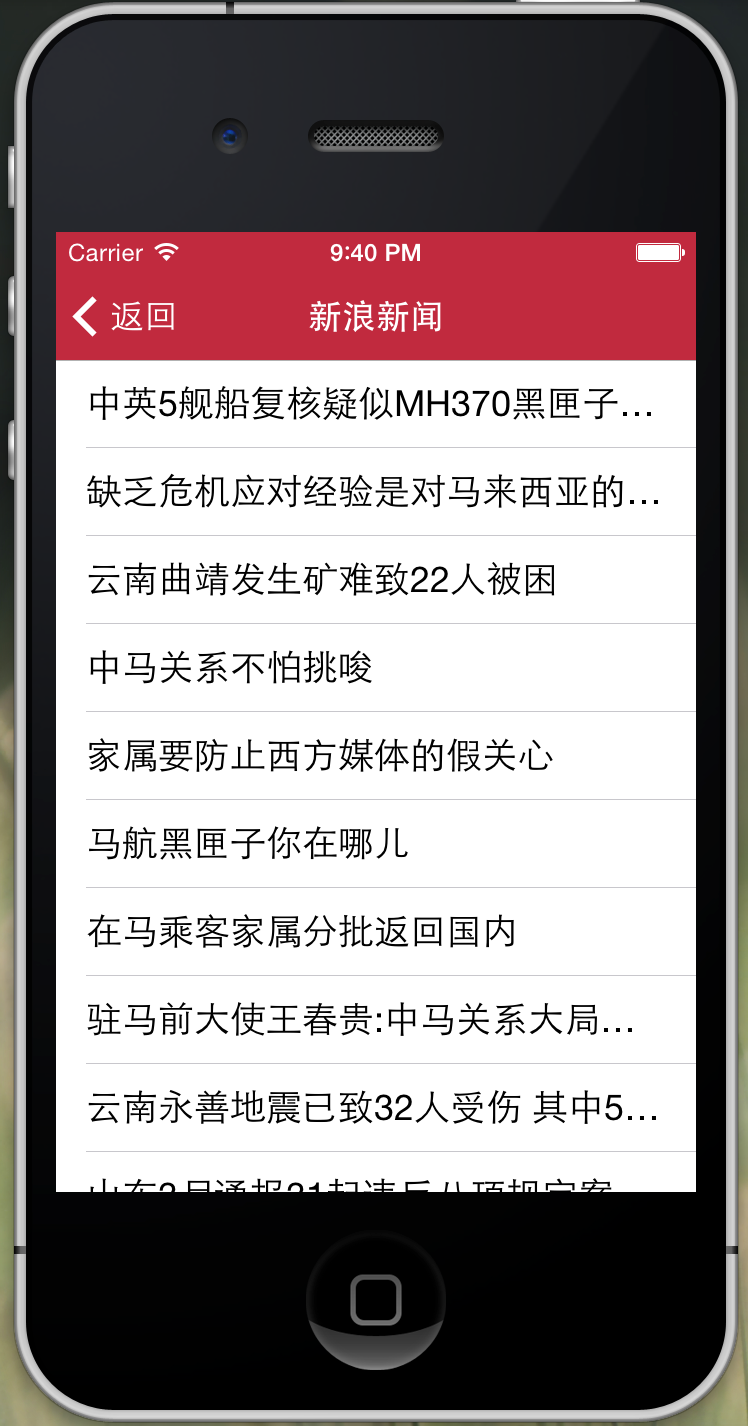Screen dimensions: 748x1426
Task: Open the MH370黑匣子 headline about 中英5舰船
Action: point(376,404)
